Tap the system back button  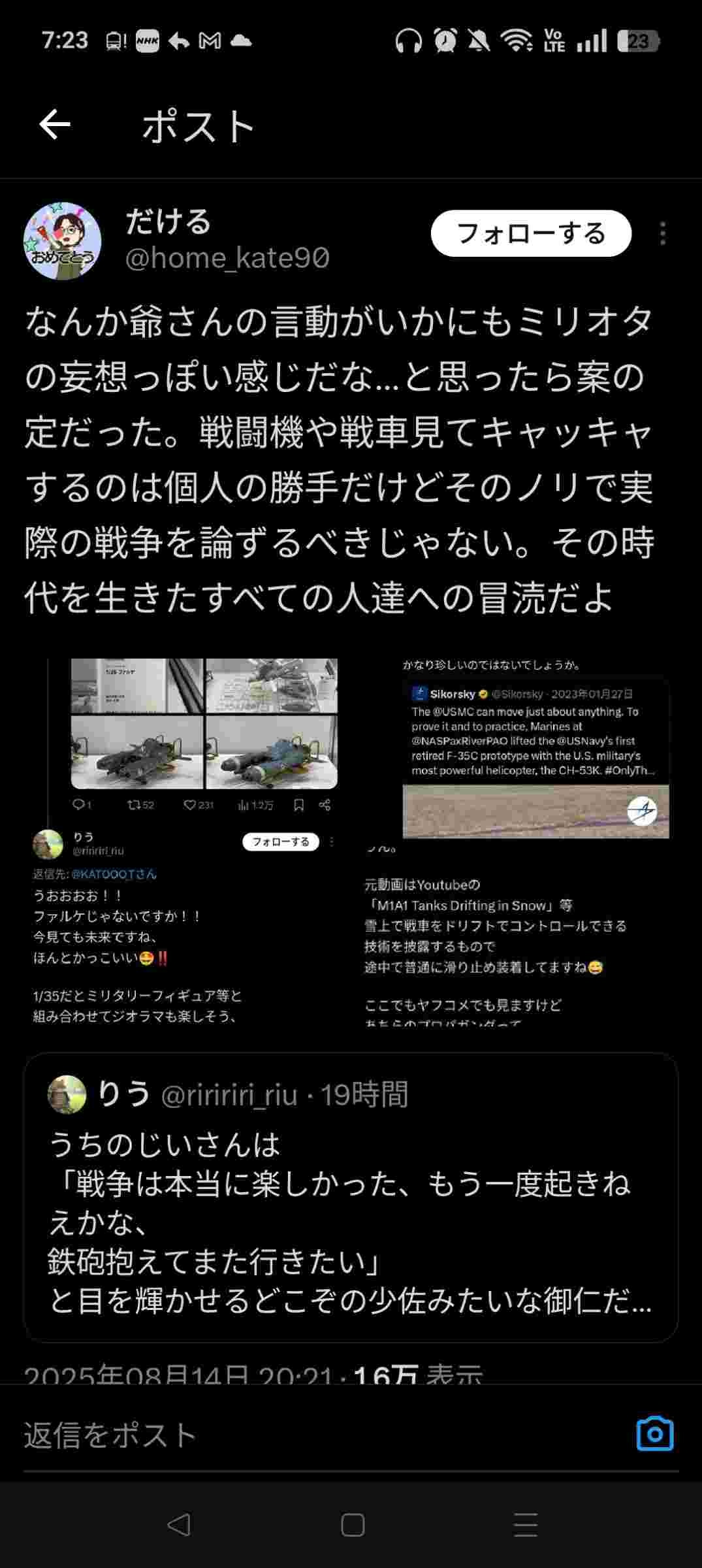(x=178, y=1525)
